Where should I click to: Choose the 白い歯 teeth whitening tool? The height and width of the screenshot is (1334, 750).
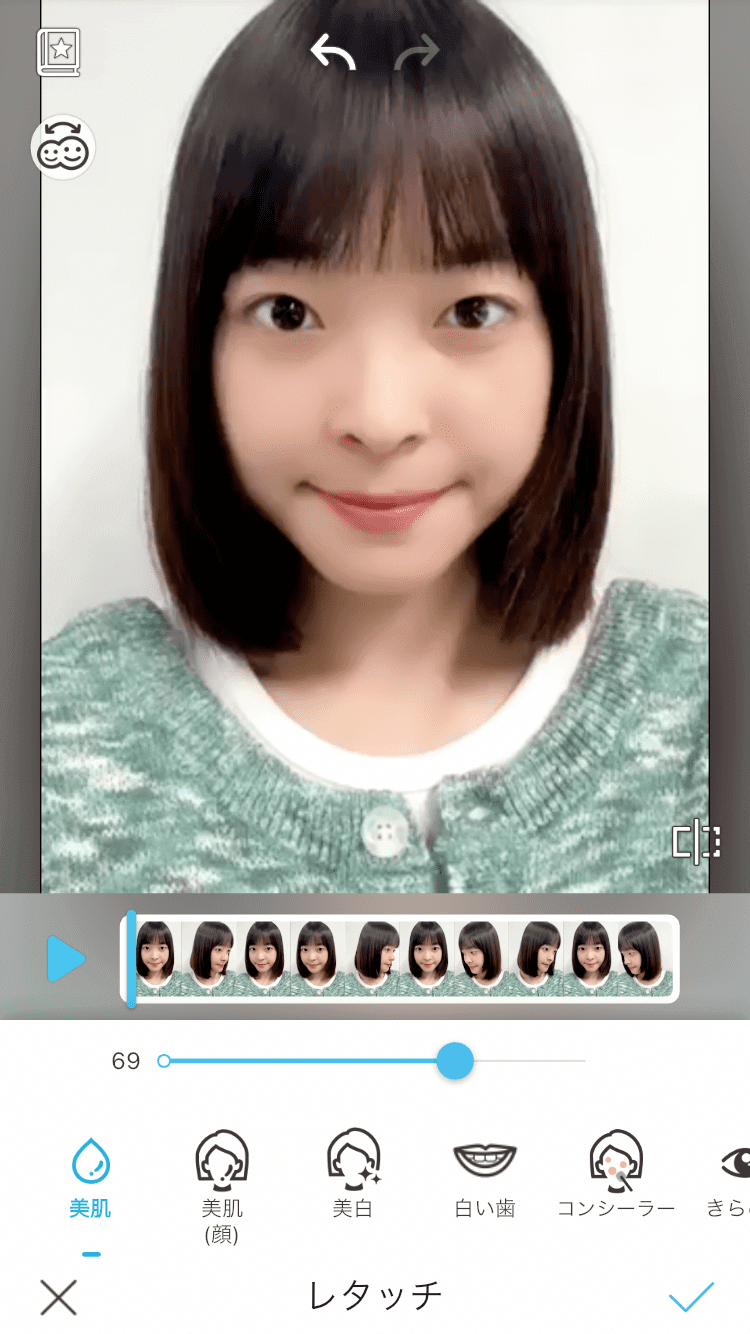click(485, 1178)
